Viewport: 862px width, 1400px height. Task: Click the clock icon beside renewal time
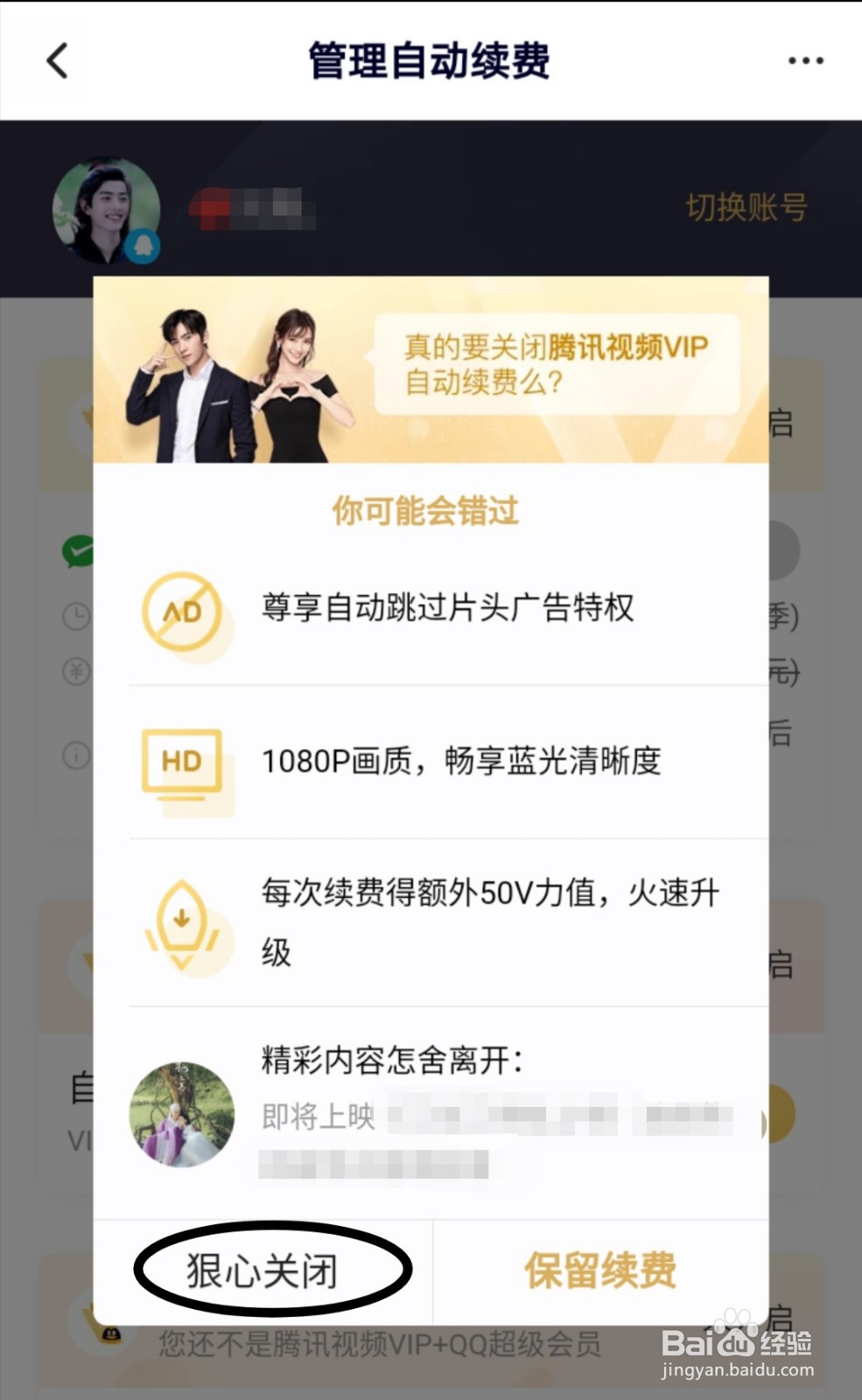click(x=77, y=615)
